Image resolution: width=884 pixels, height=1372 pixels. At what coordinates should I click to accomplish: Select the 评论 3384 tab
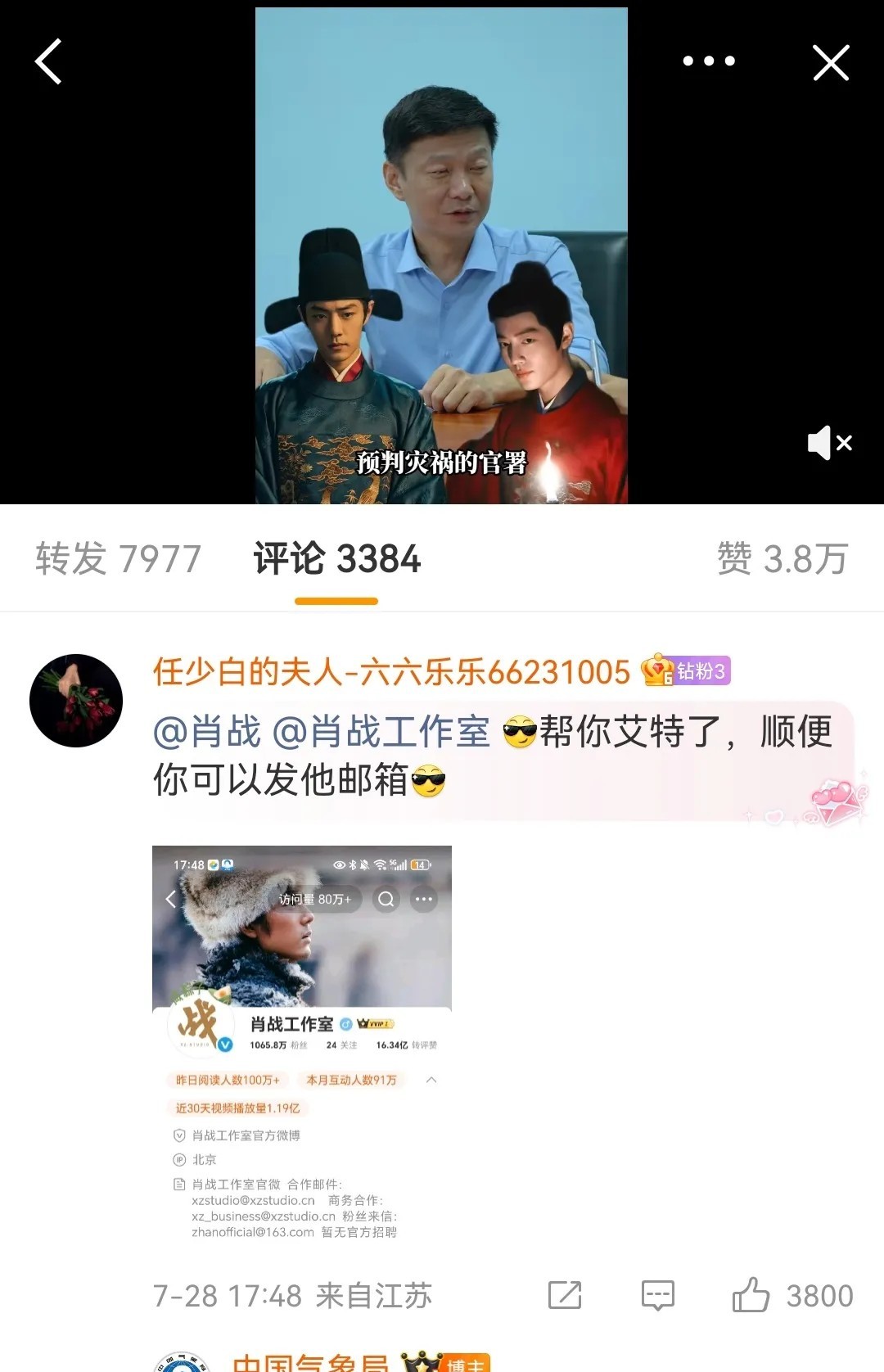[x=336, y=559]
